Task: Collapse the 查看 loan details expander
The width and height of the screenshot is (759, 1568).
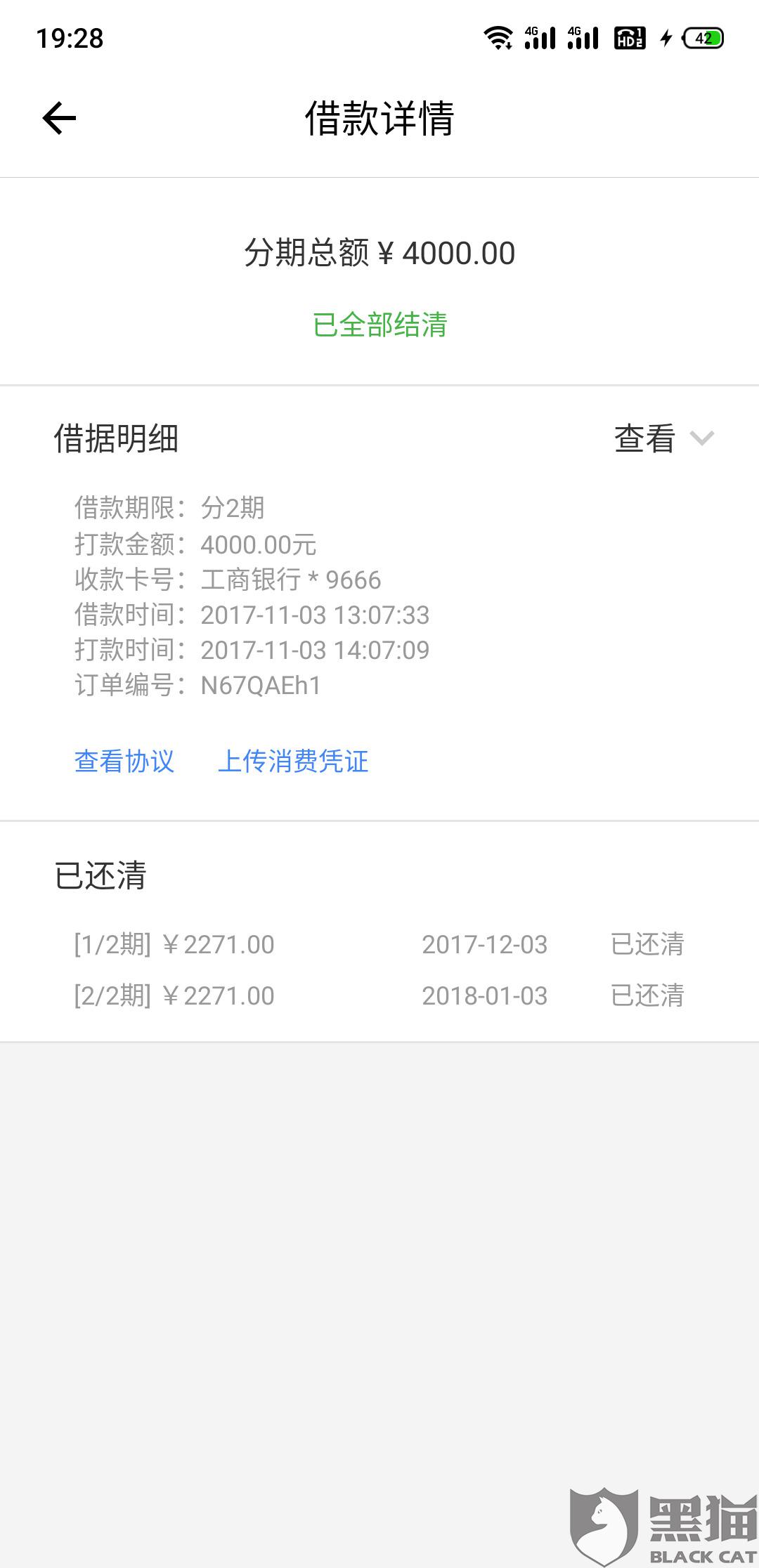Action: click(x=664, y=438)
